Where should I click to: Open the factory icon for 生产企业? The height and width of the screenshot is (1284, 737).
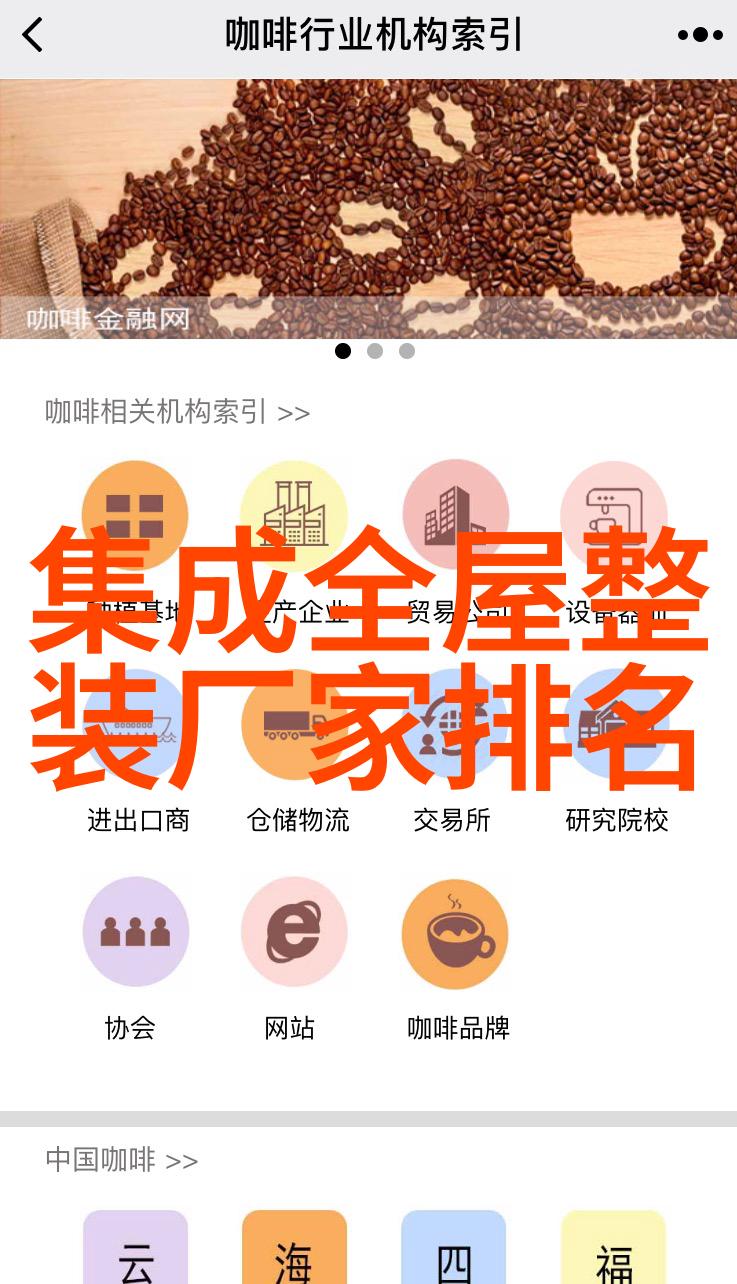(293, 512)
